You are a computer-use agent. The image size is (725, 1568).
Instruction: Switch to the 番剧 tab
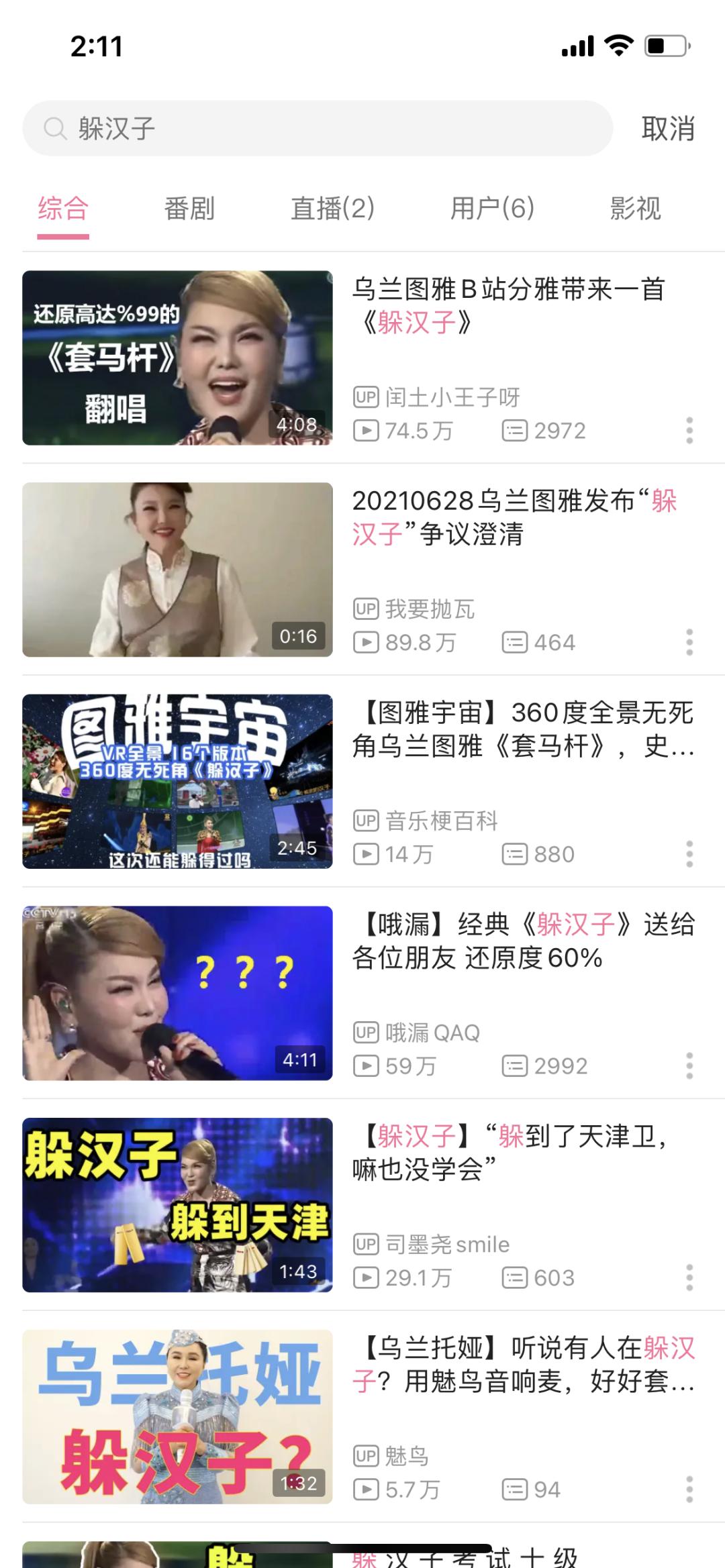point(189,210)
